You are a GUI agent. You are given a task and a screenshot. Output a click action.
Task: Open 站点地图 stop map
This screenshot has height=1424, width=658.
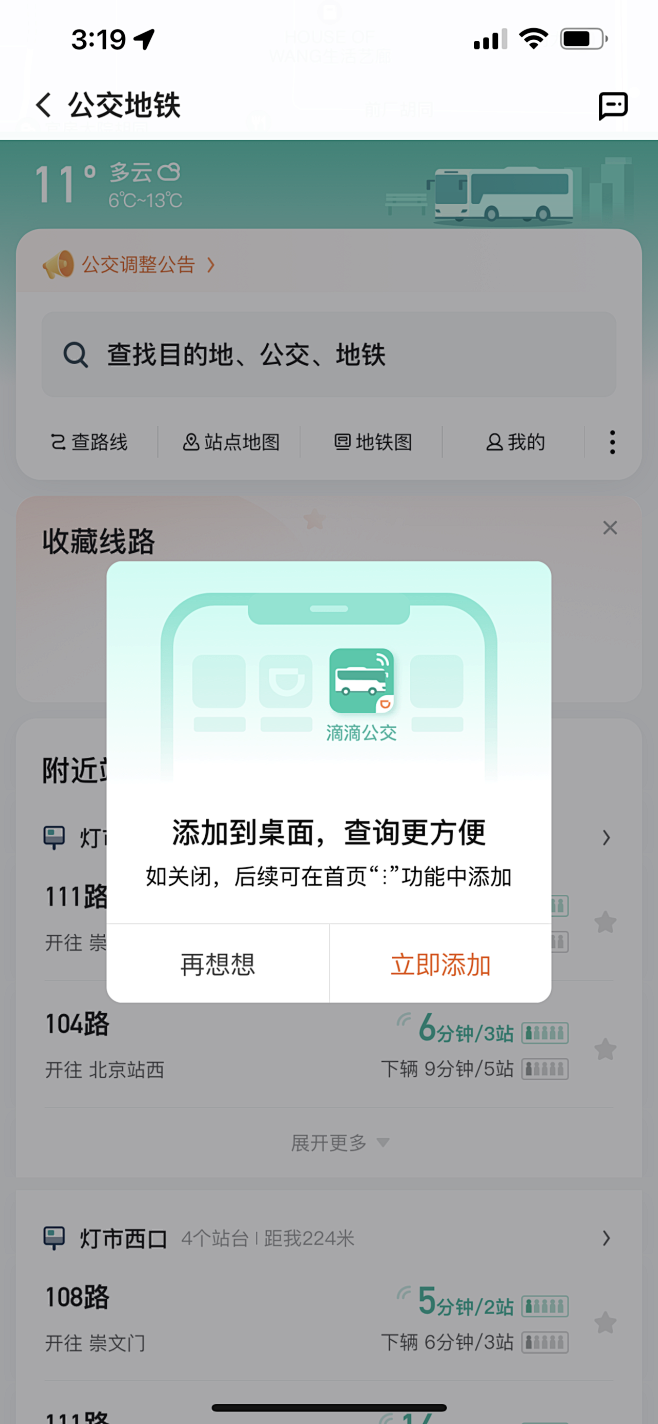point(231,442)
